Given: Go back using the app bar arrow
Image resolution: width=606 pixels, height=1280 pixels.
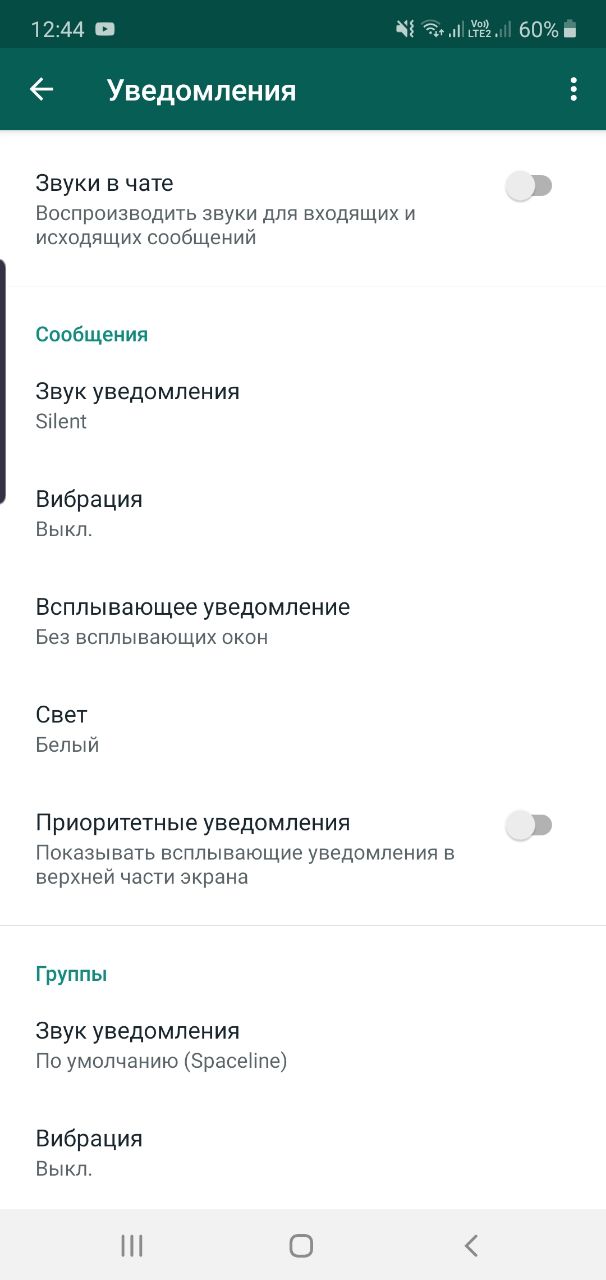Looking at the screenshot, I should point(41,90).
